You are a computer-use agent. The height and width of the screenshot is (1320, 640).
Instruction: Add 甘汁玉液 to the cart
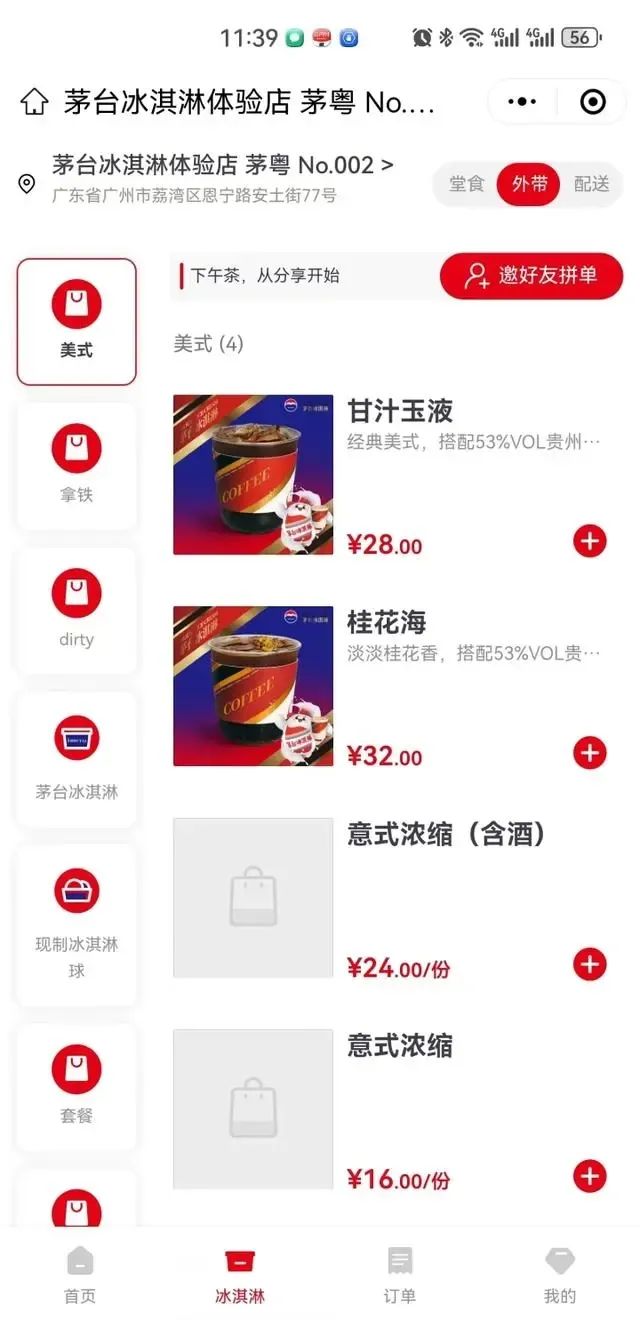[x=589, y=541]
